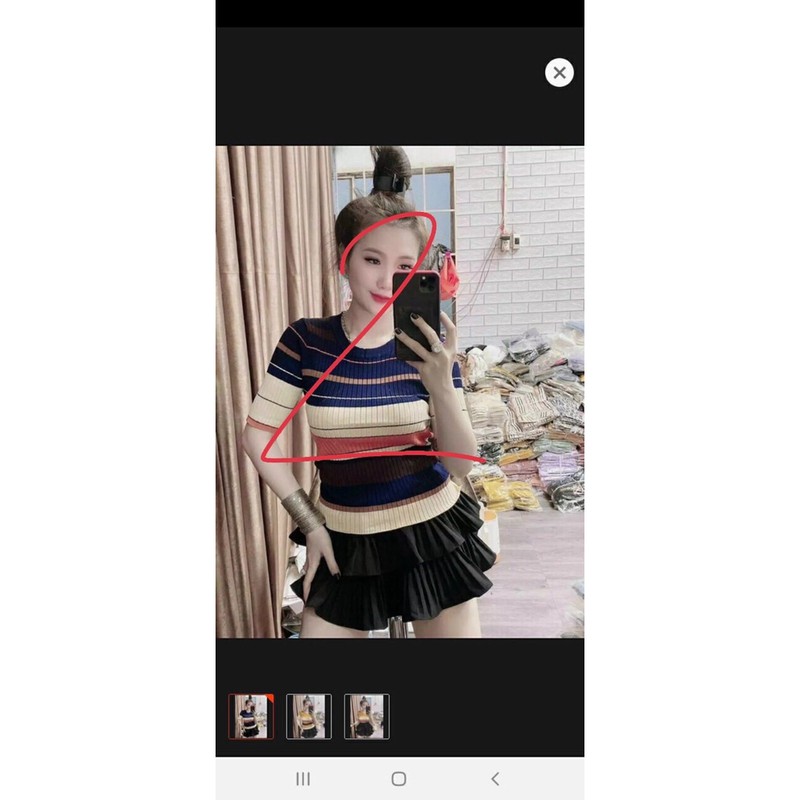The height and width of the screenshot is (800, 800).
Task: Select the second thumbnail in the strip
Action: [x=308, y=716]
